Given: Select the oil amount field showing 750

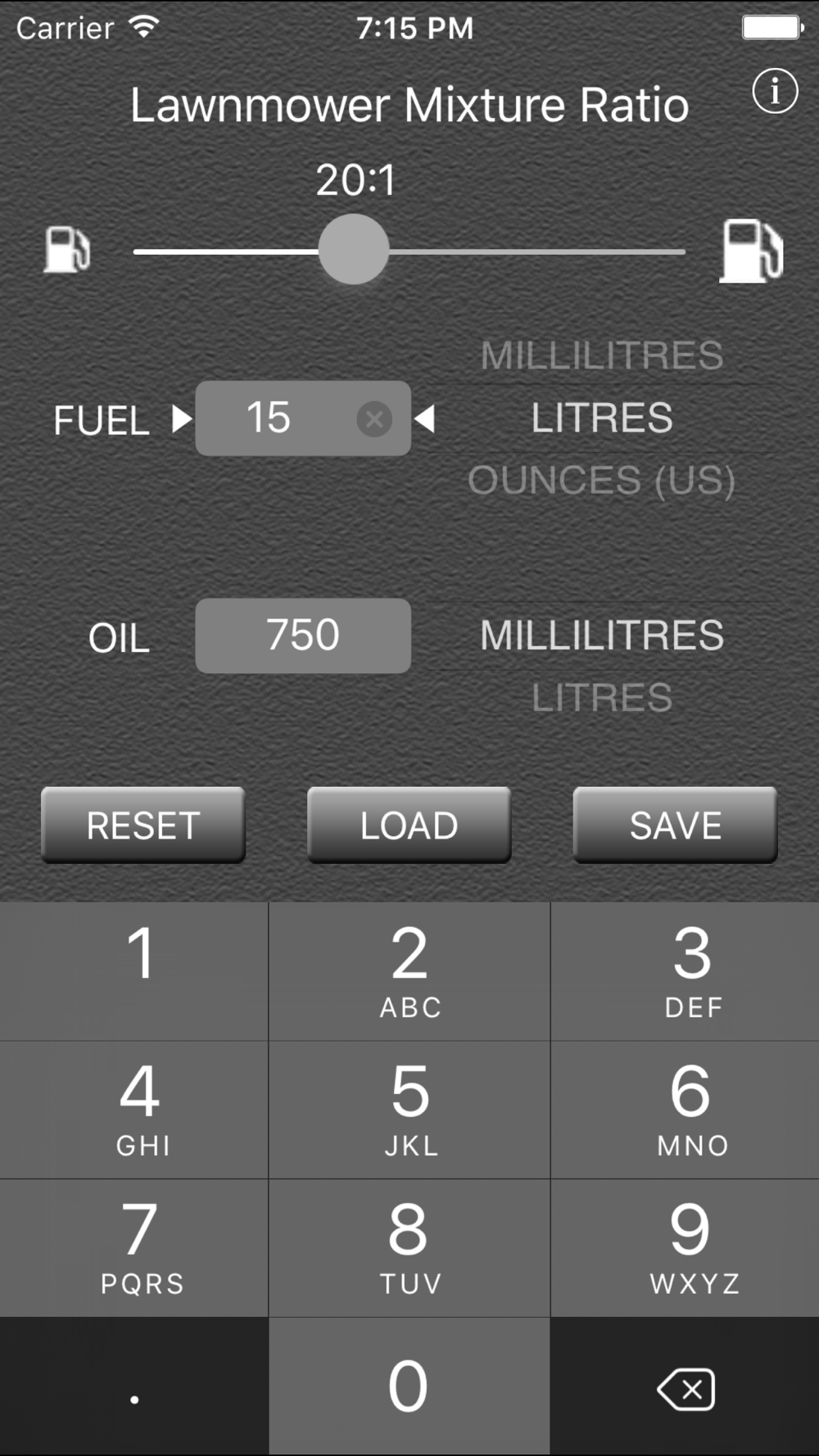Looking at the screenshot, I should (x=302, y=635).
